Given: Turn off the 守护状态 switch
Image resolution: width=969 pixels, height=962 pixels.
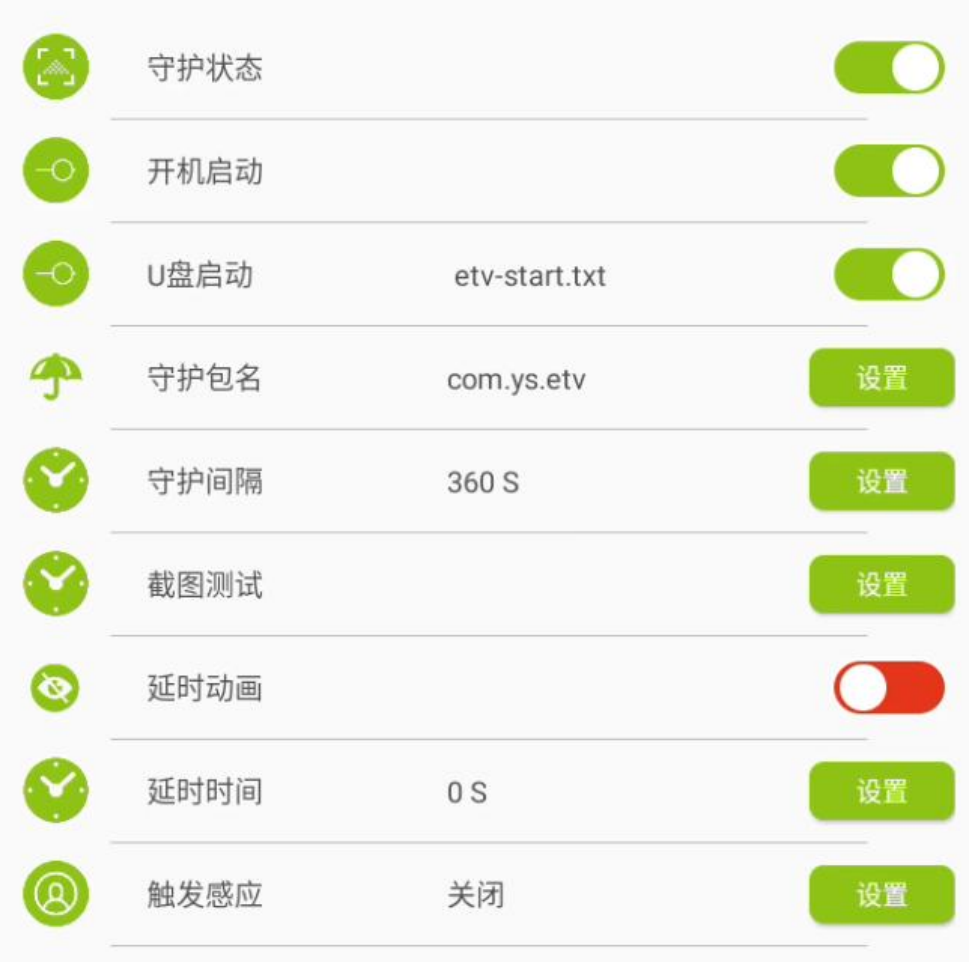Looking at the screenshot, I should point(889,68).
